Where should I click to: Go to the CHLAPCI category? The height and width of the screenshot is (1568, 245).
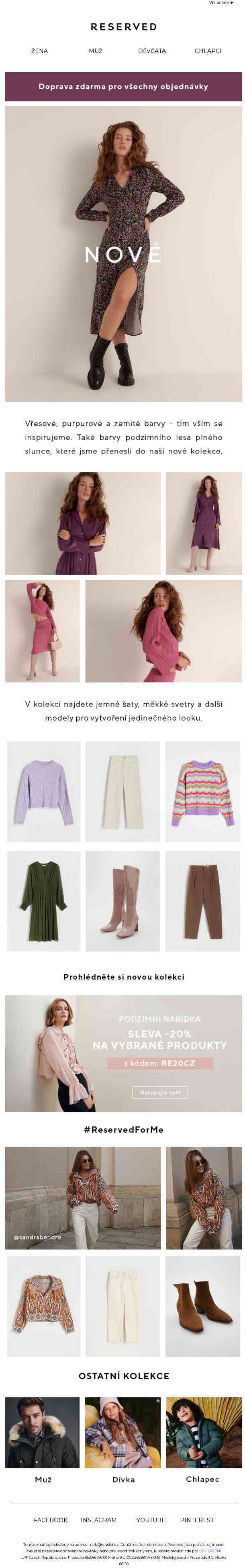tap(208, 51)
